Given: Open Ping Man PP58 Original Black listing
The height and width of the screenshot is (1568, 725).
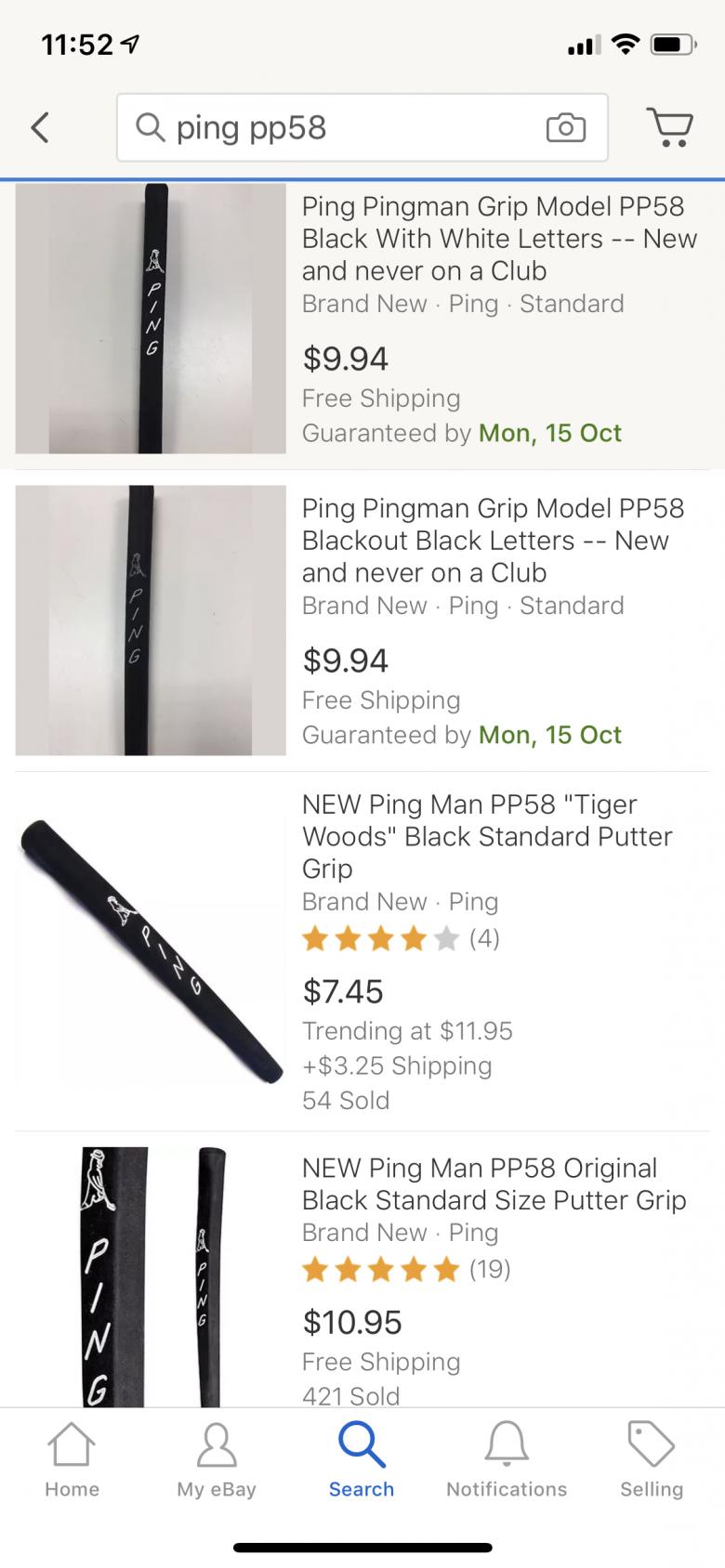Looking at the screenshot, I should [x=494, y=1184].
